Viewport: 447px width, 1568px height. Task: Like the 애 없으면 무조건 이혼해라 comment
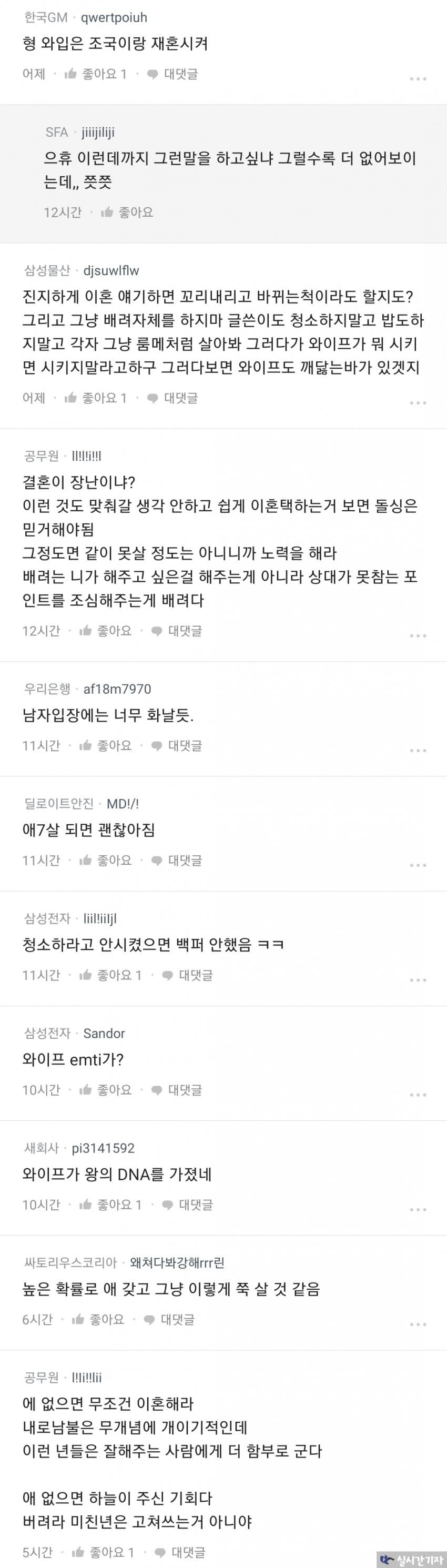(x=103, y=1552)
